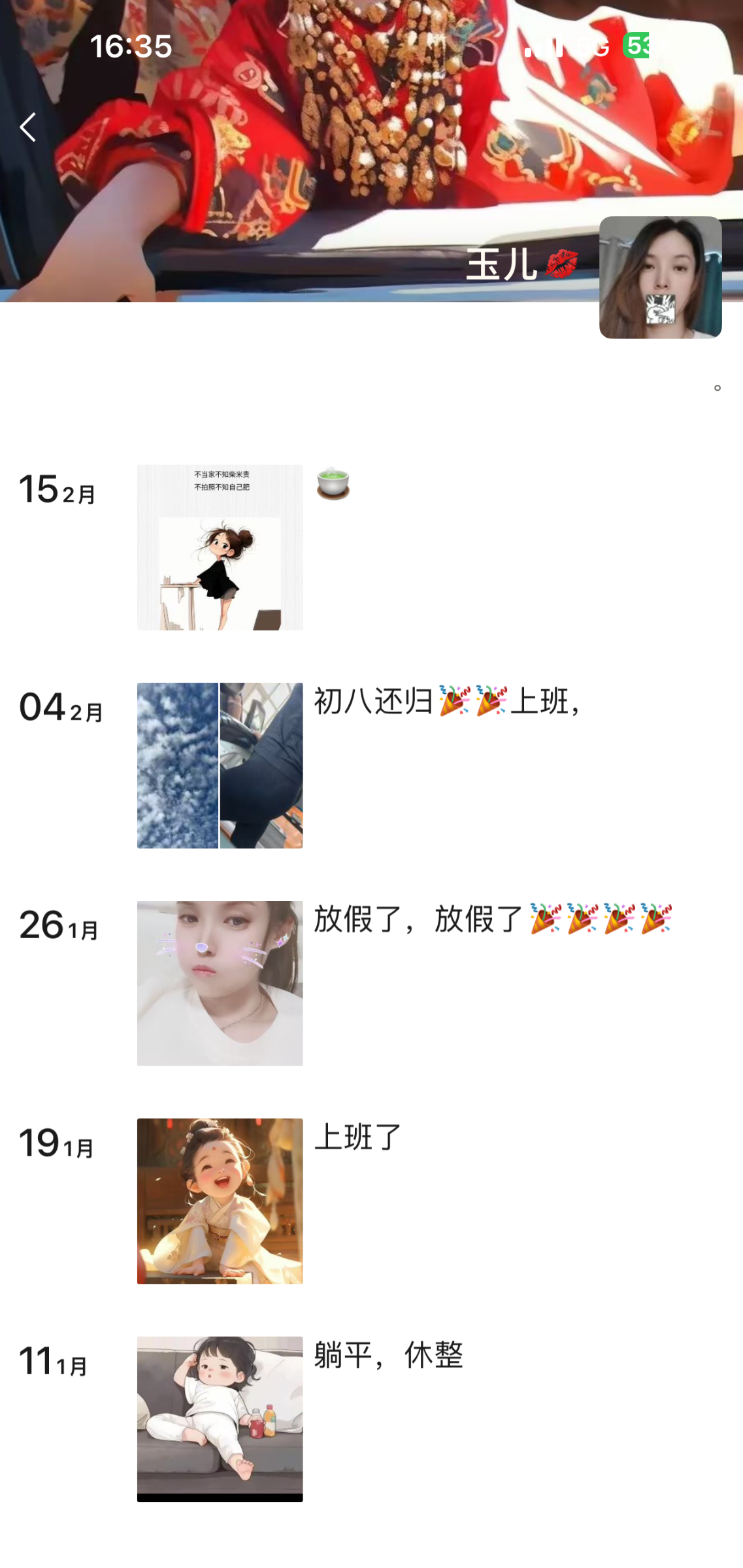
Task: Go back using the top-left arrow
Action: coord(27,127)
